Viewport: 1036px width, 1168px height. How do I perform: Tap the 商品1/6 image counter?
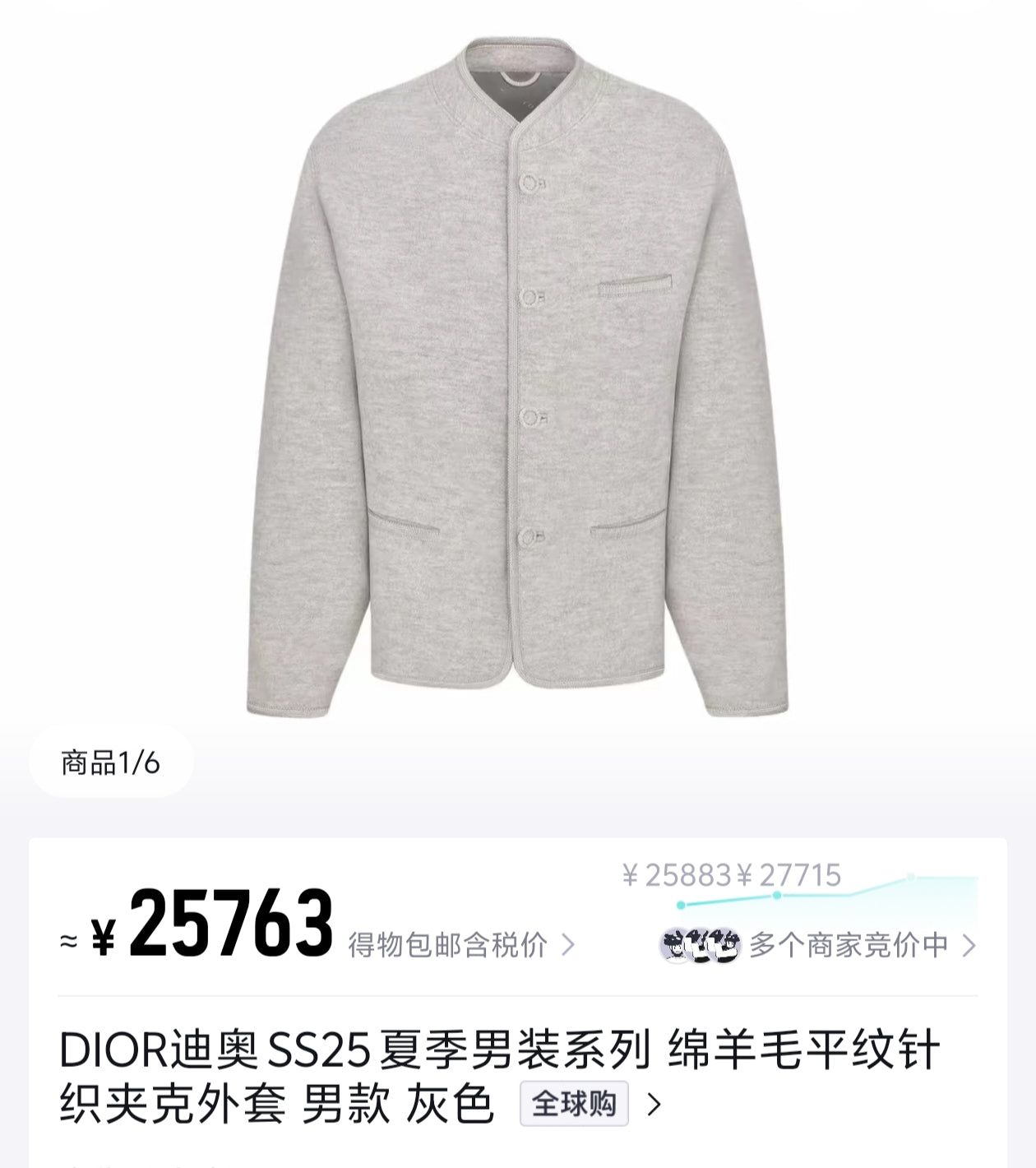click(111, 762)
